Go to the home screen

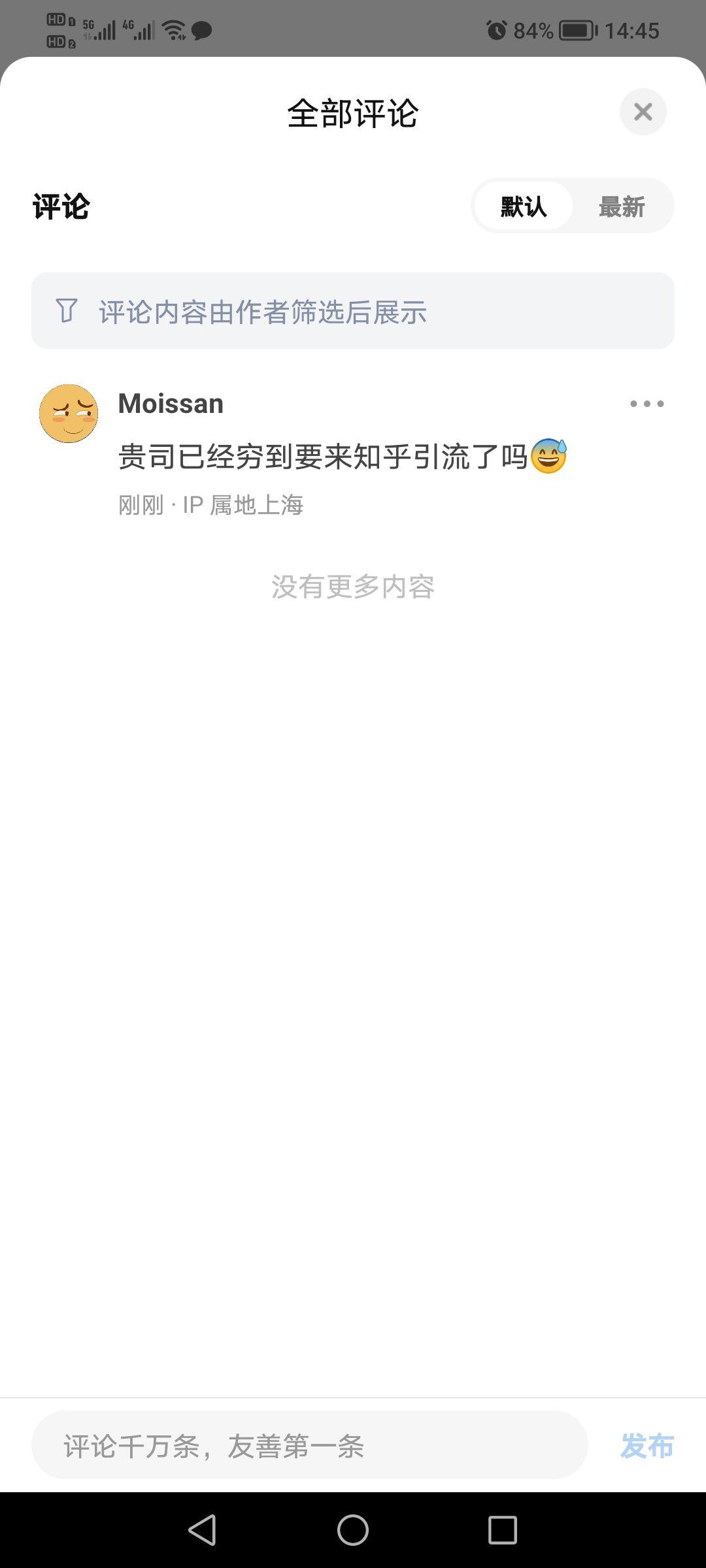[x=353, y=1529]
